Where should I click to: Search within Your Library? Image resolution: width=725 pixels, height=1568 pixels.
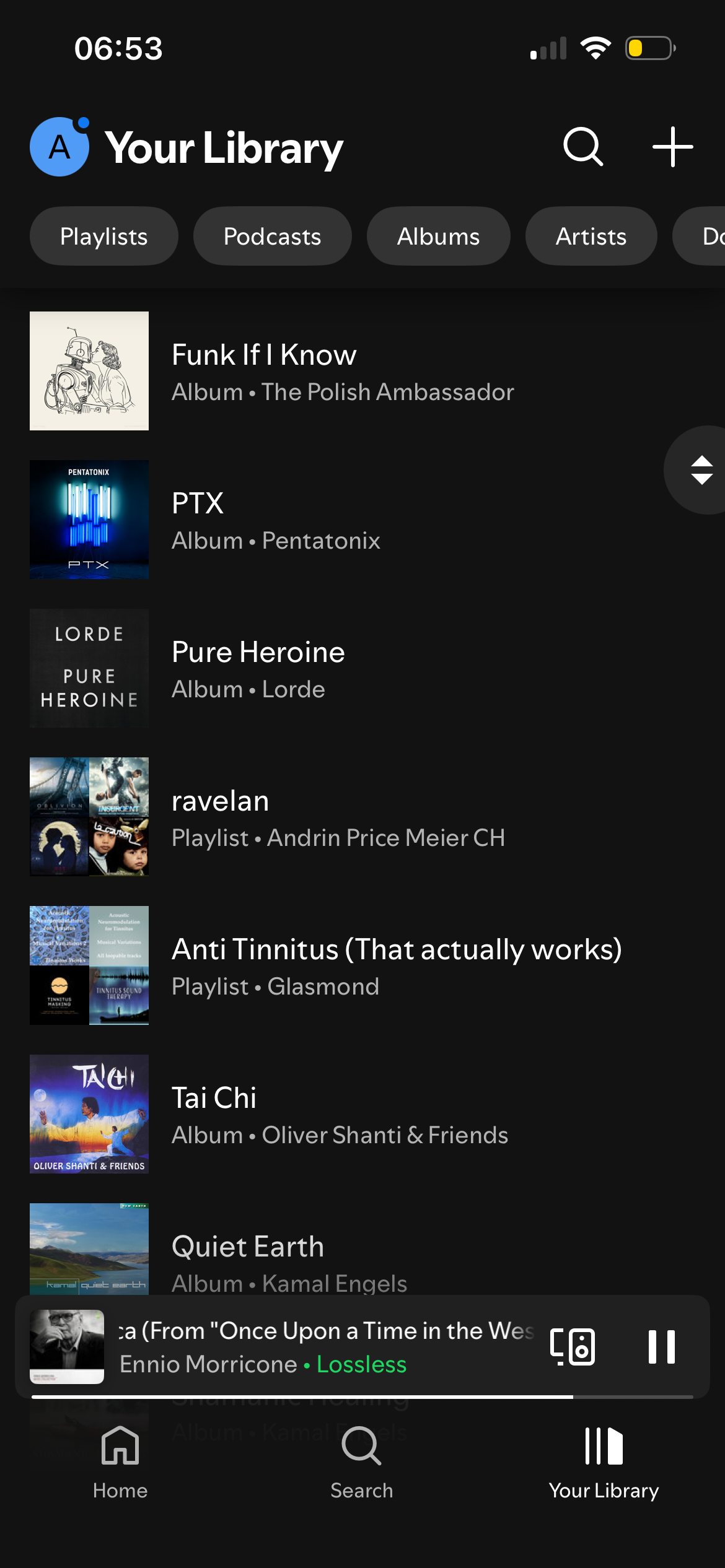582,147
